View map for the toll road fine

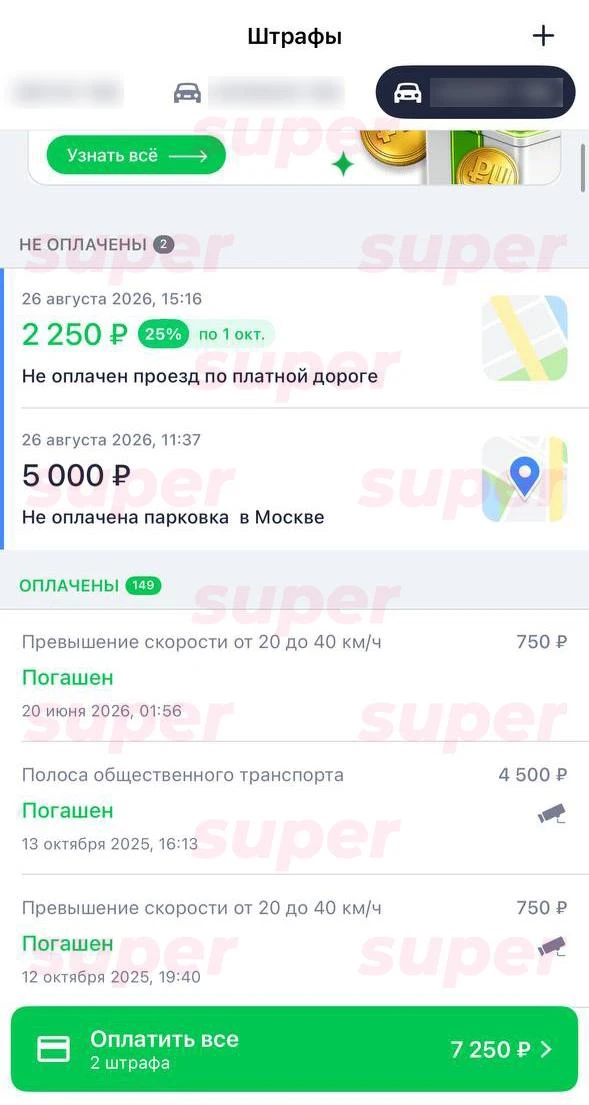(524, 338)
